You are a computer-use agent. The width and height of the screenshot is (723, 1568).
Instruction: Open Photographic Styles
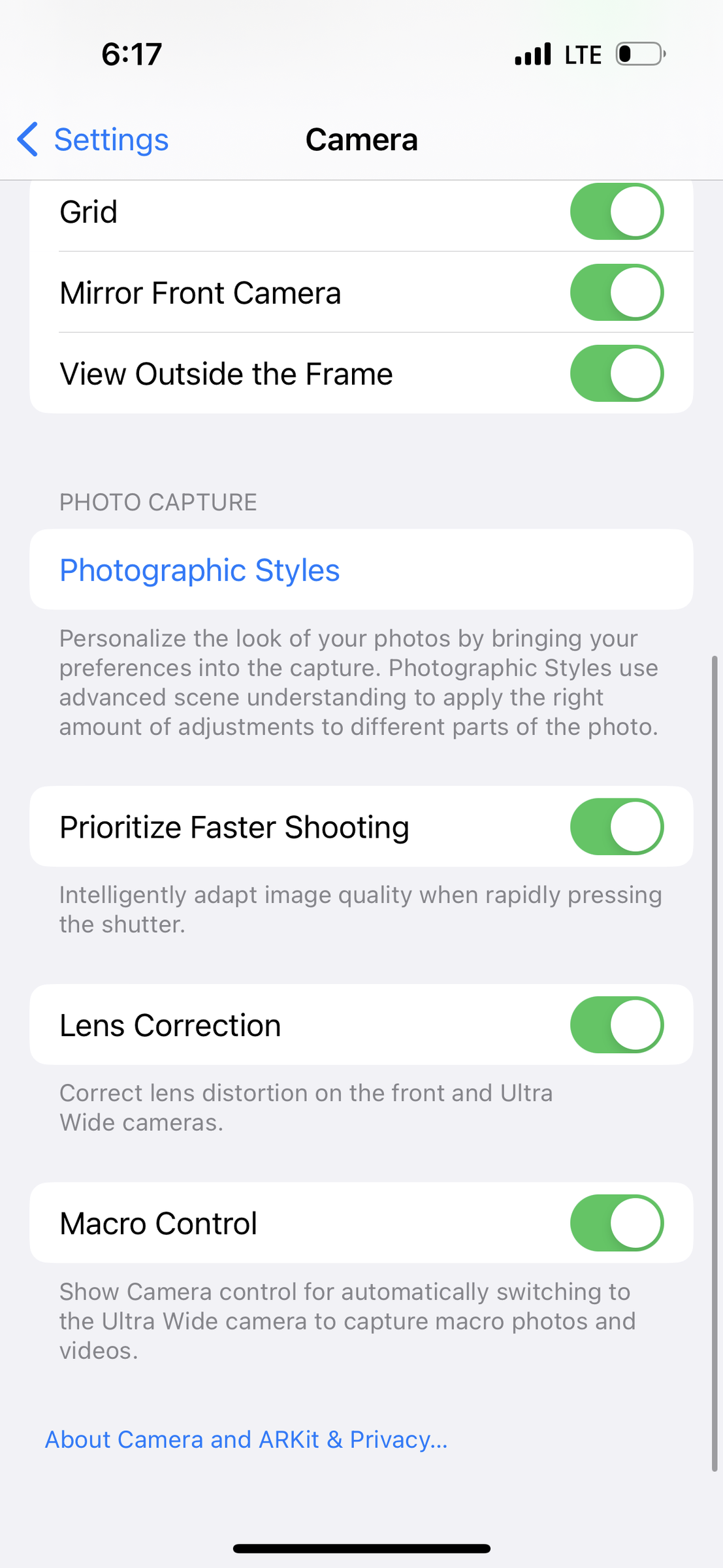click(x=200, y=569)
